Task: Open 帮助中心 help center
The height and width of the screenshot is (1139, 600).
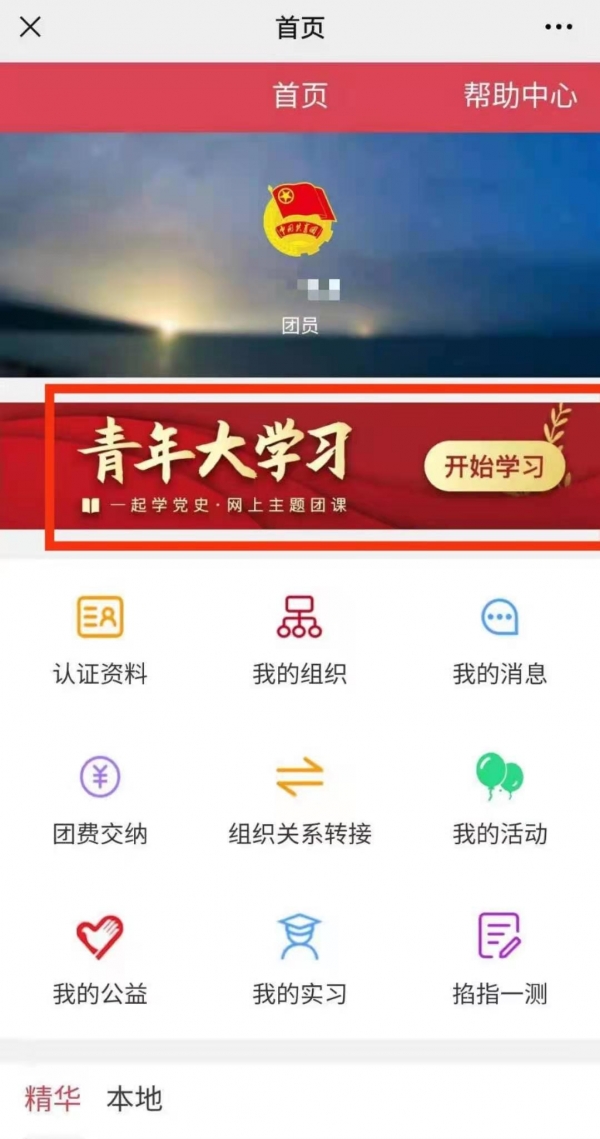Action: tap(520, 96)
